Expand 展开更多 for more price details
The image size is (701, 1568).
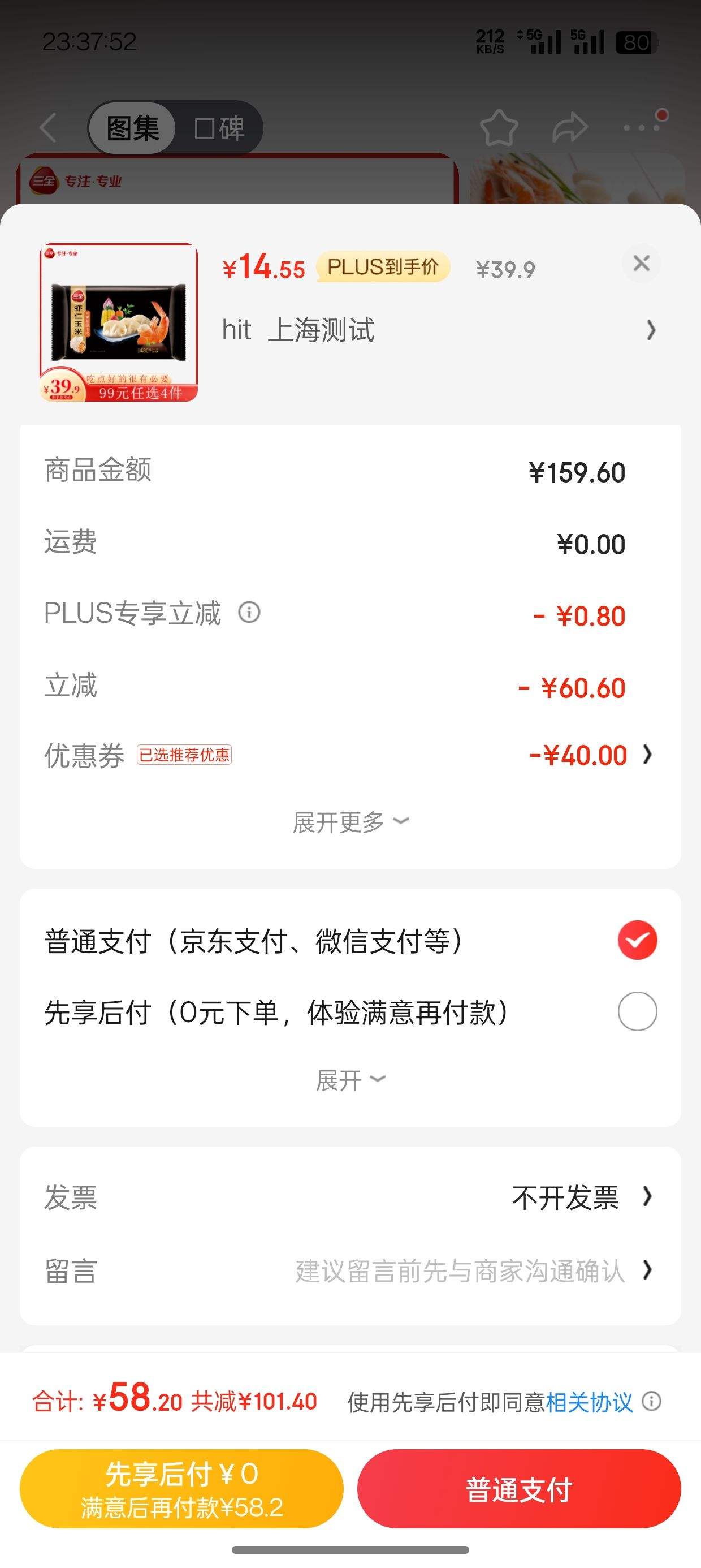(x=350, y=822)
